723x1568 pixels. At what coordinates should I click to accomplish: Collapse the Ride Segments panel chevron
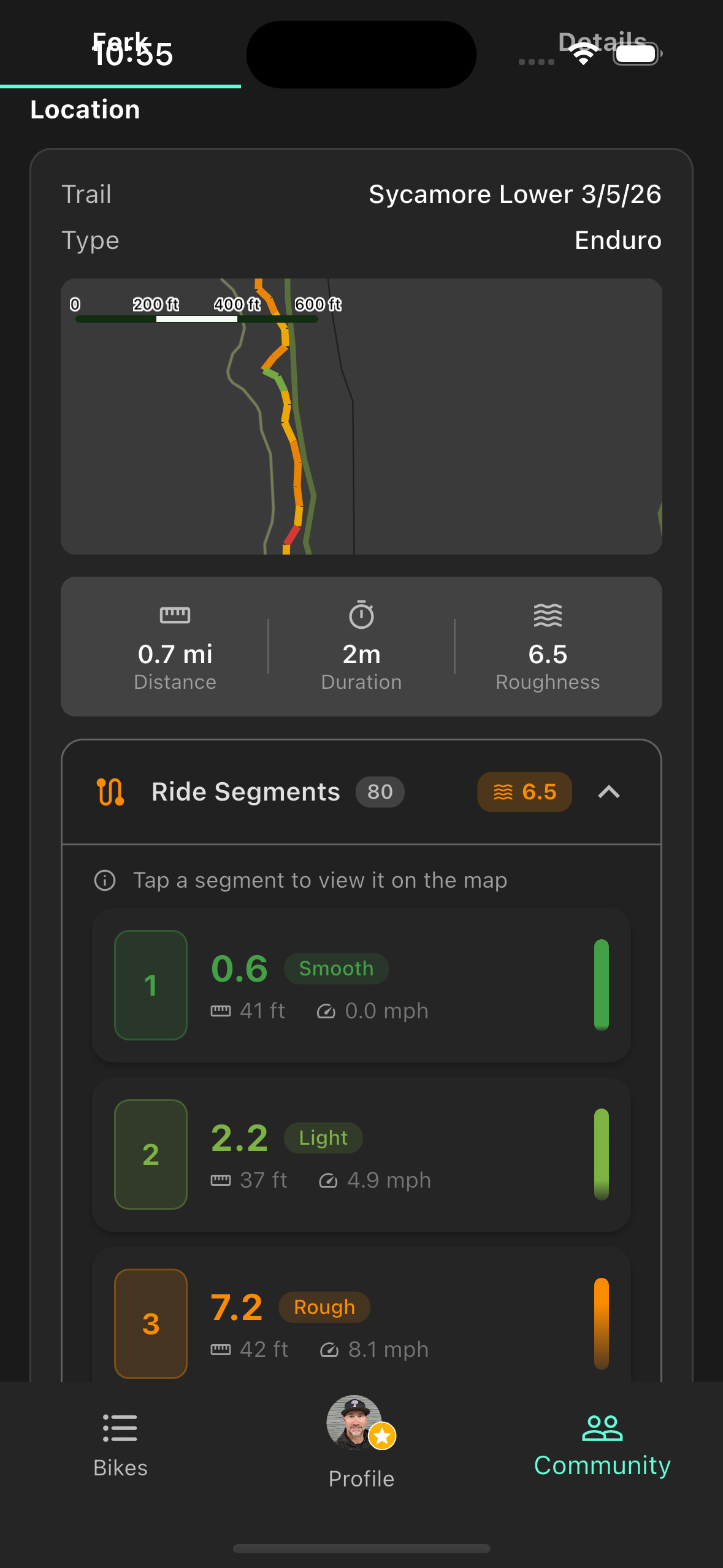click(610, 792)
